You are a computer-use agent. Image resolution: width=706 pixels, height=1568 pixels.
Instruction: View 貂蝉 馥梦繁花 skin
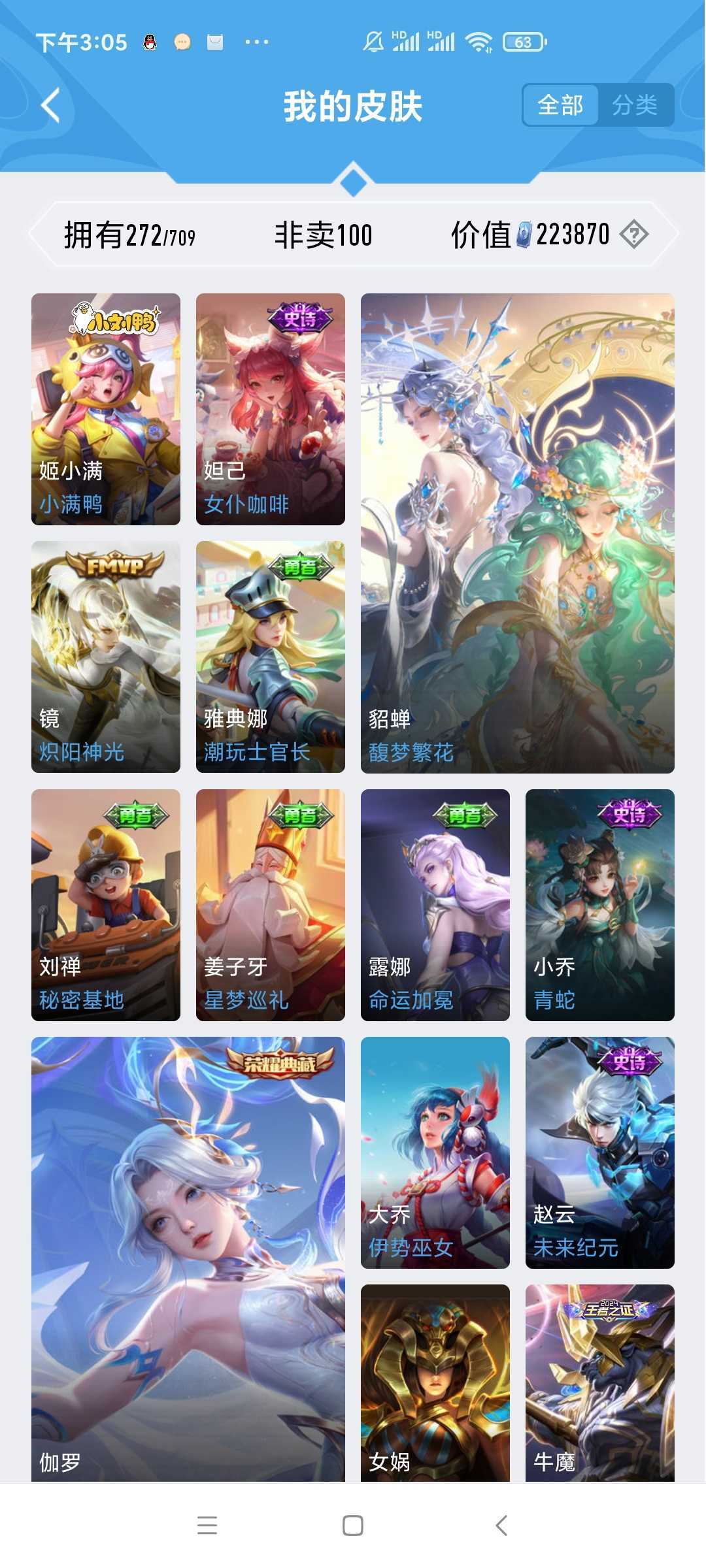pos(518,533)
